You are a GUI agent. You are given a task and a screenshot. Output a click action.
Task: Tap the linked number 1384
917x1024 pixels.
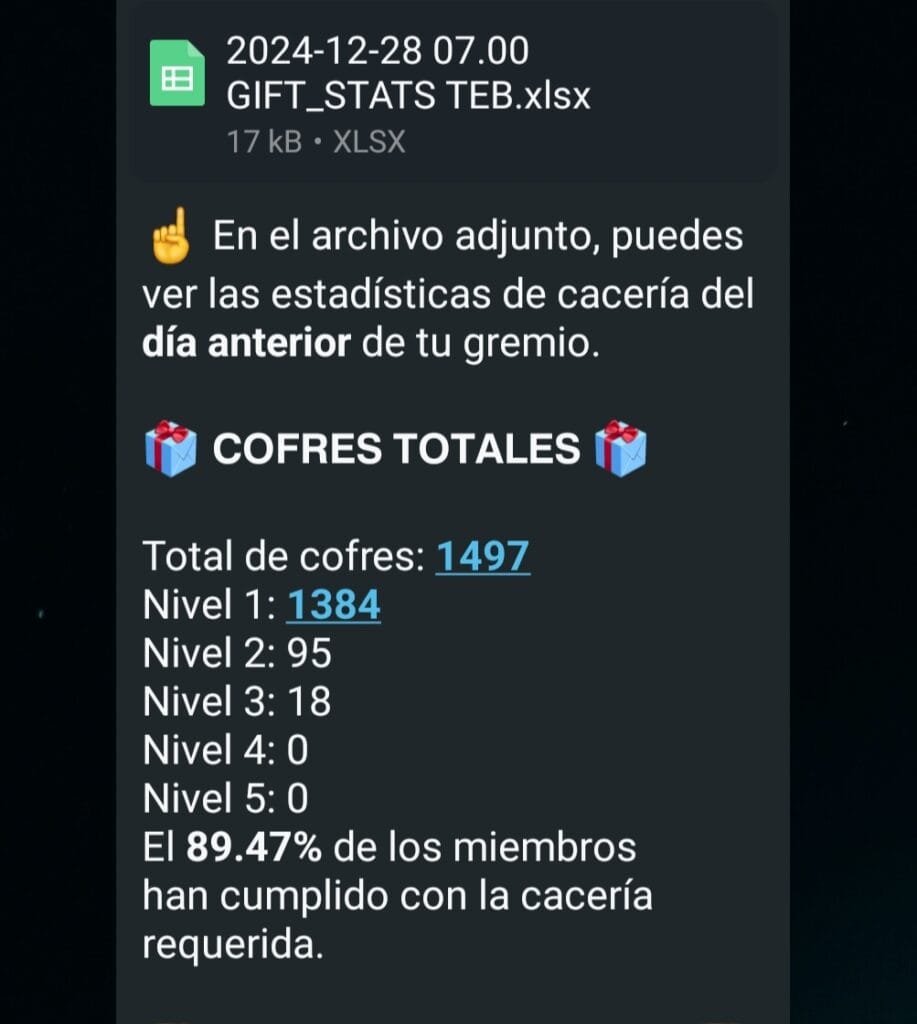334,604
